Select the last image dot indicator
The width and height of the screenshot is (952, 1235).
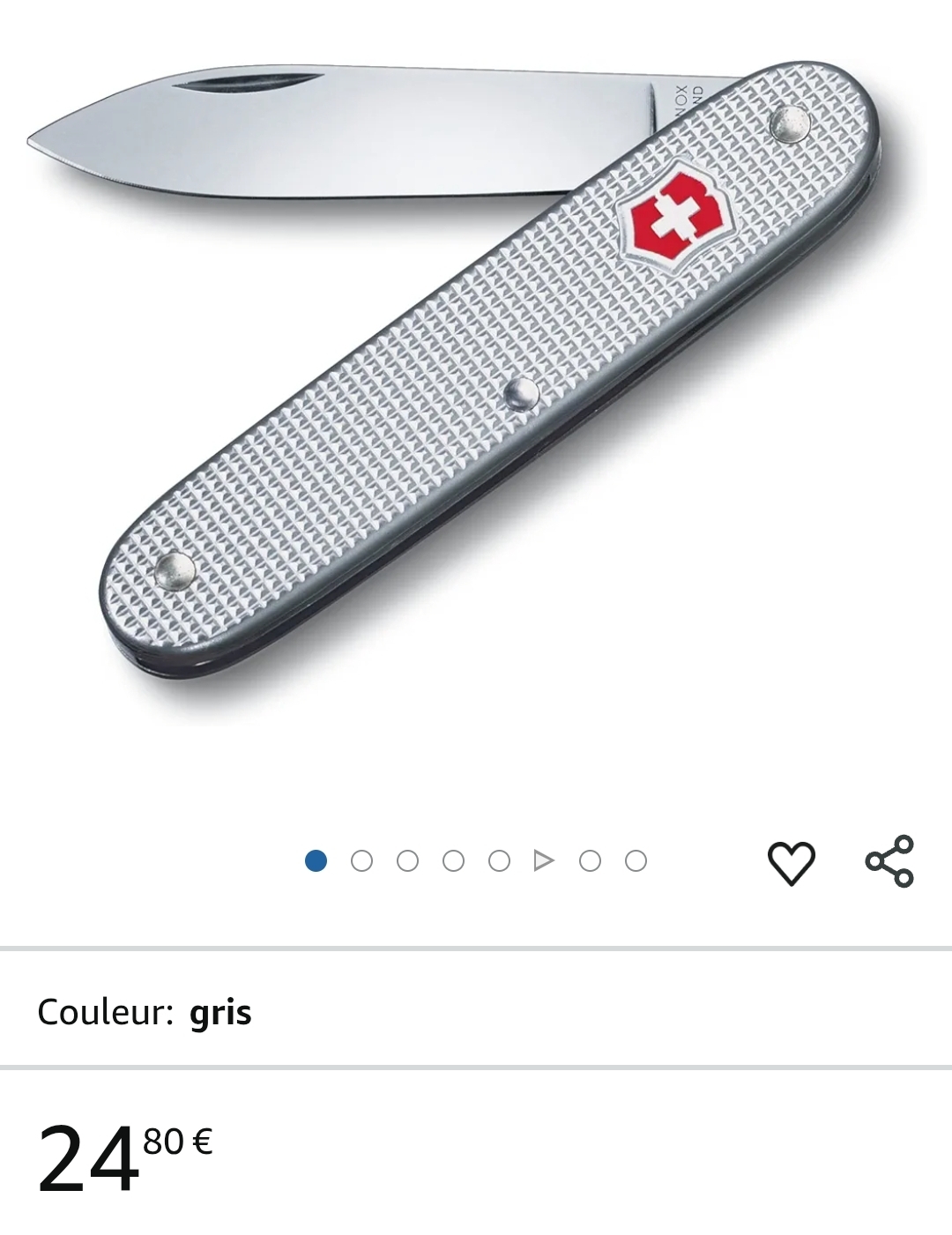point(636,860)
